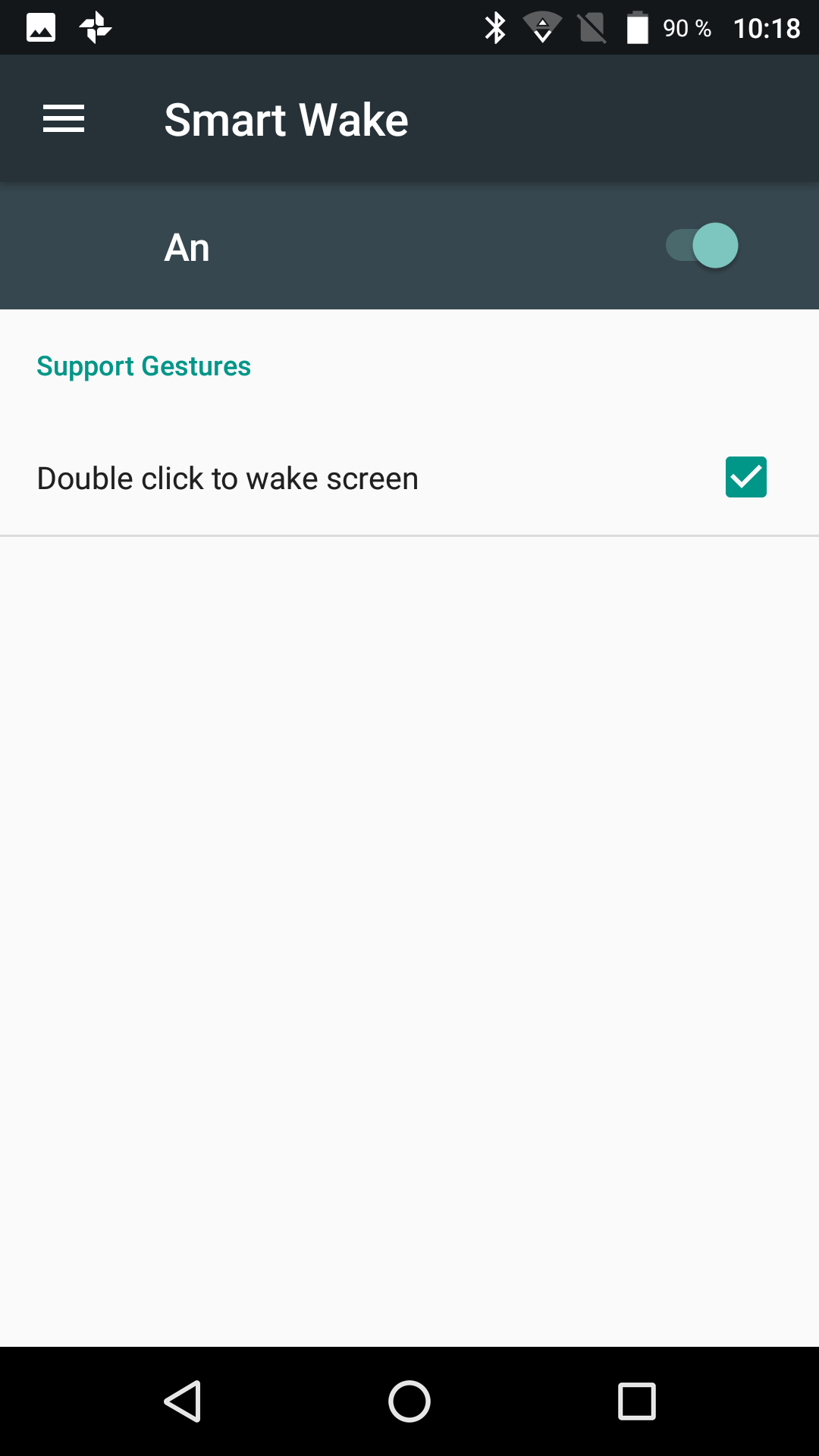Go to the home screen
The height and width of the screenshot is (1456, 819).
point(409,1401)
